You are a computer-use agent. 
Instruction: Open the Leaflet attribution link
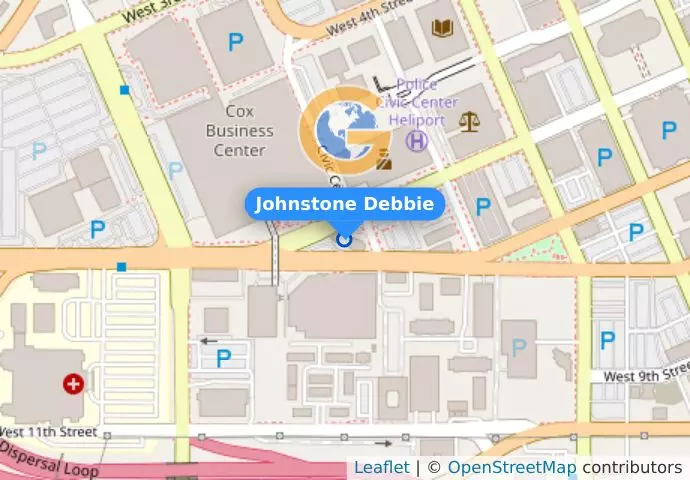[381, 467]
